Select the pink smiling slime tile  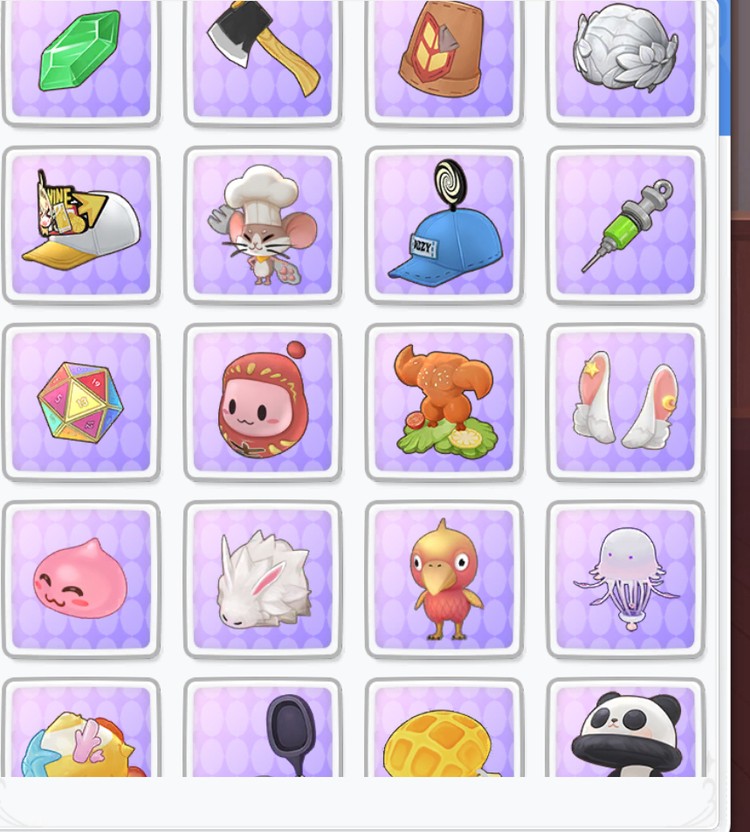pyautogui.click(x=81, y=579)
